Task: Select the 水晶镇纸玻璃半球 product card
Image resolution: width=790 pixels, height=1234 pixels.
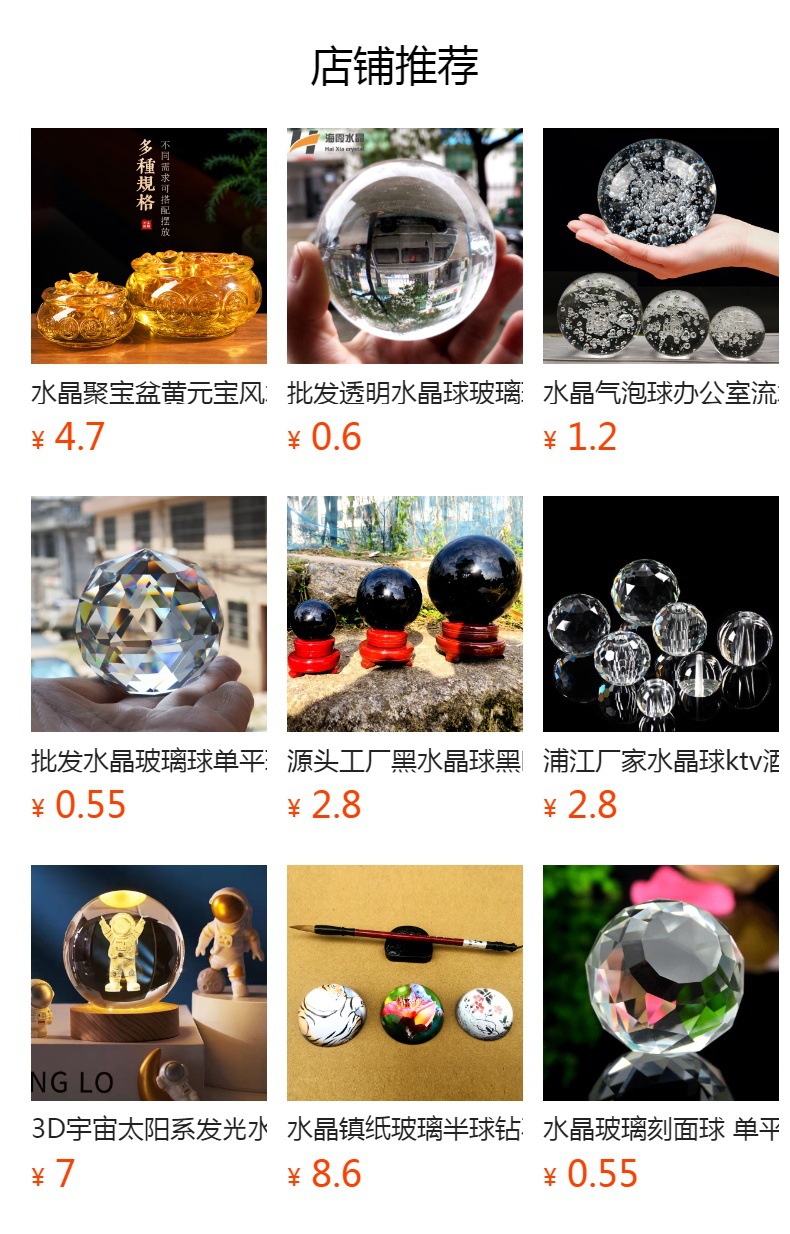Action: tap(404, 982)
